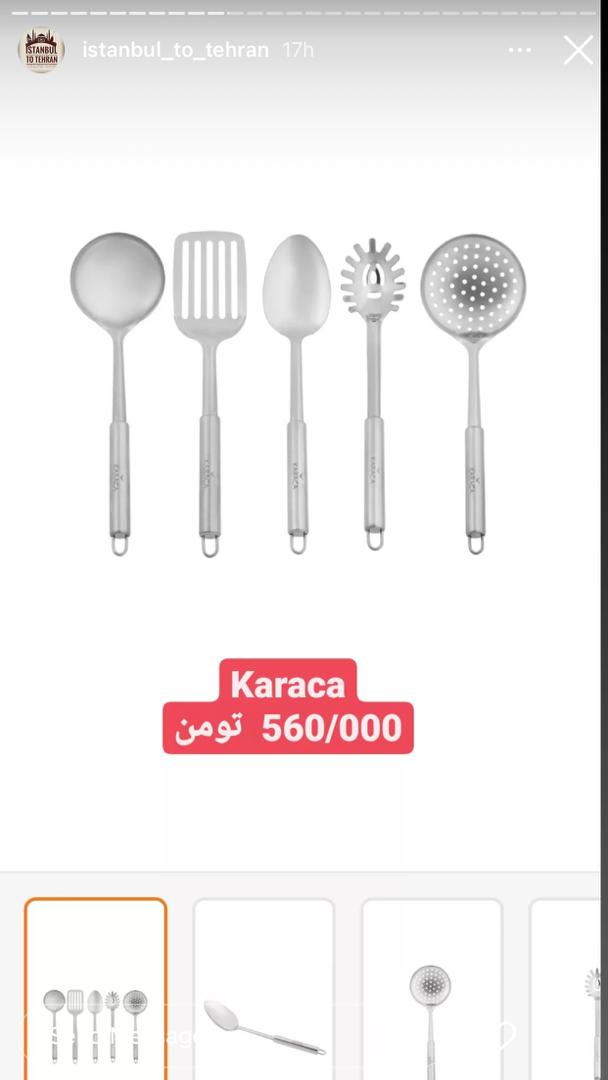This screenshot has height=1080, width=608.
Task: Open the story overflow menu
Action: [520, 50]
